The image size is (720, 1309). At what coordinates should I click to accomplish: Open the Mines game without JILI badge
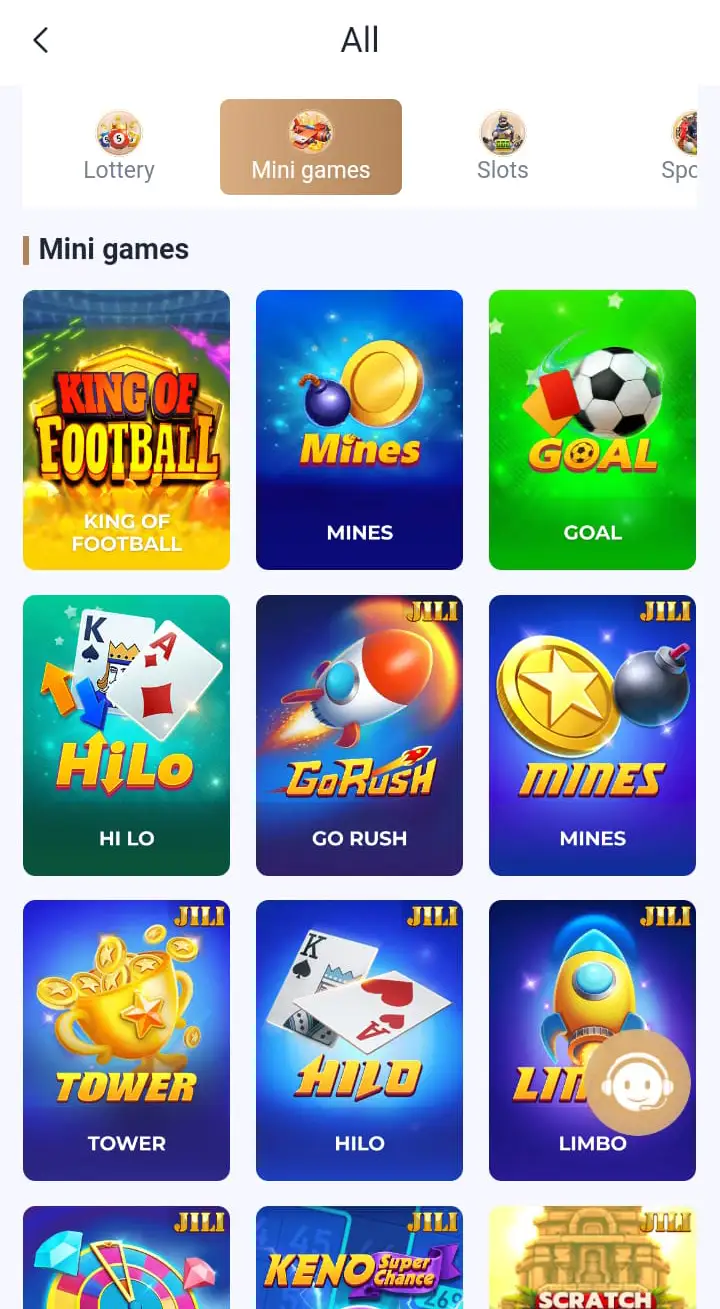click(x=359, y=430)
